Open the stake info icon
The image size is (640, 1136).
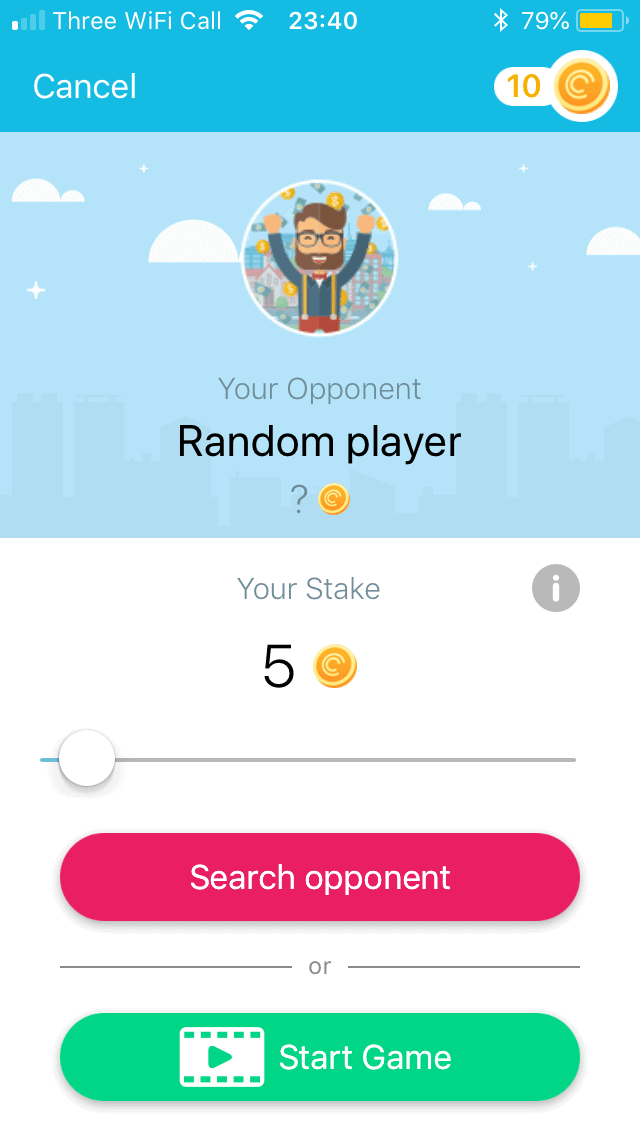pyautogui.click(x=556, y=588)
